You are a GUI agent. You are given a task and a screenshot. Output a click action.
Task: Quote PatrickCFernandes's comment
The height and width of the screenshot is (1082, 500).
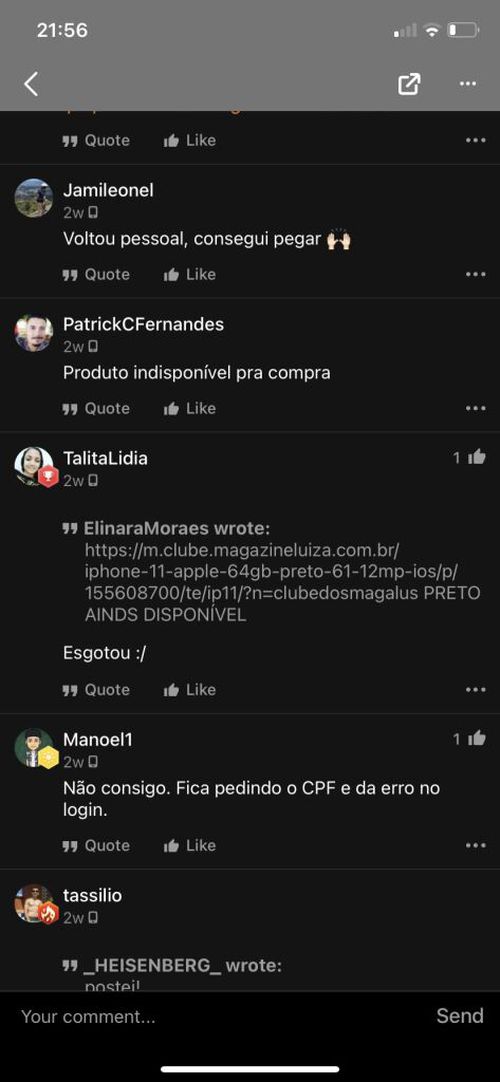[96, 409]
